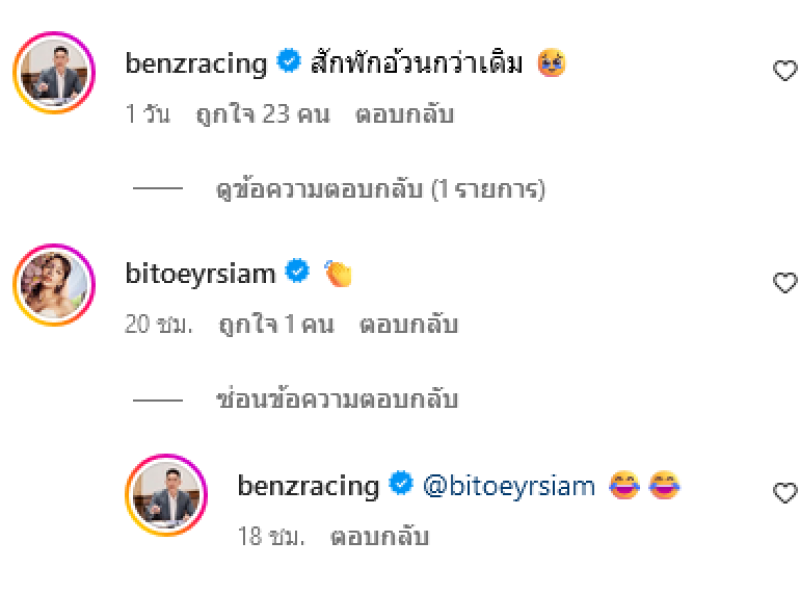Viewport: 800px width, 593px height.
Task: Like bitoeyrsiam's clapping comment
Action: tap(785, 282)
